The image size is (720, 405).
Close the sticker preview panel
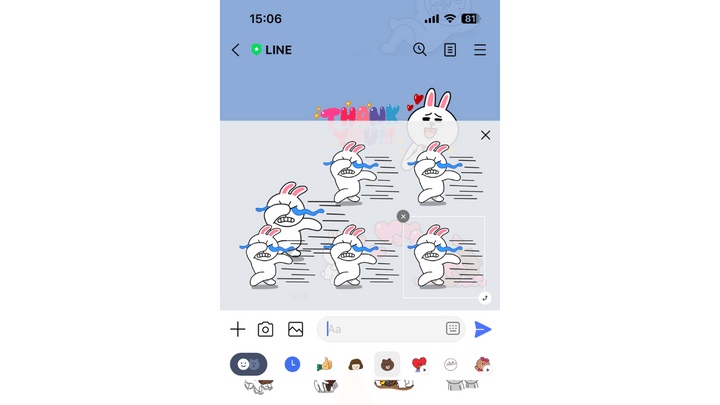(x=485, y=135)
